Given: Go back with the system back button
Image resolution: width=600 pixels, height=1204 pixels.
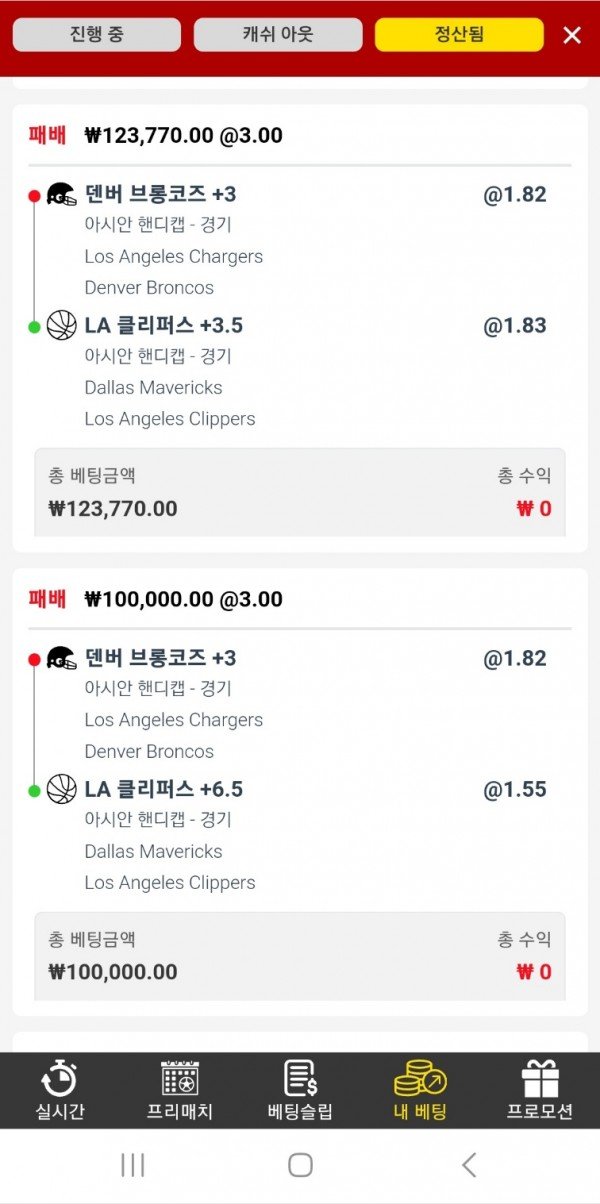Looking at the screenshot, I should pyautogui.click(x=469, y=1165).
